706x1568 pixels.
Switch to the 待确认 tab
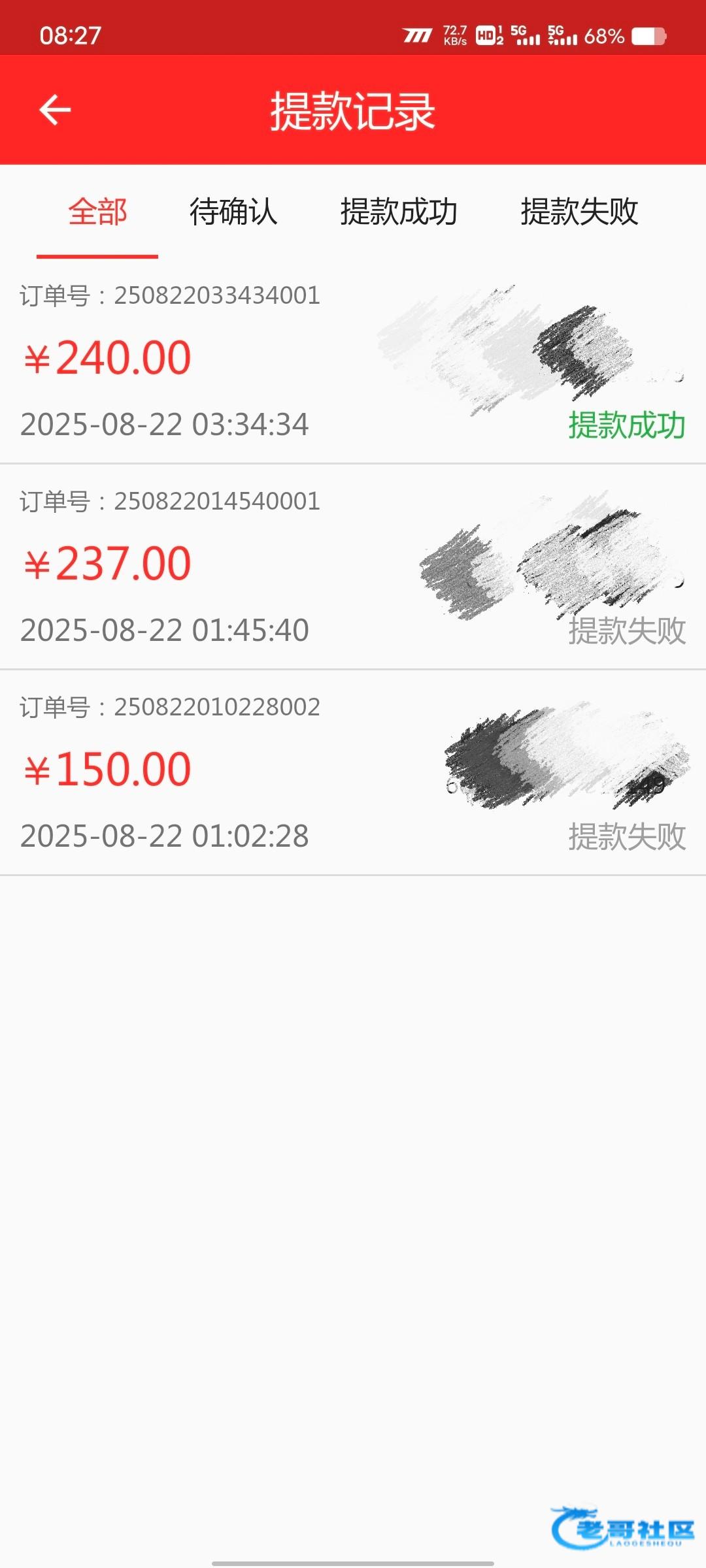233,212
